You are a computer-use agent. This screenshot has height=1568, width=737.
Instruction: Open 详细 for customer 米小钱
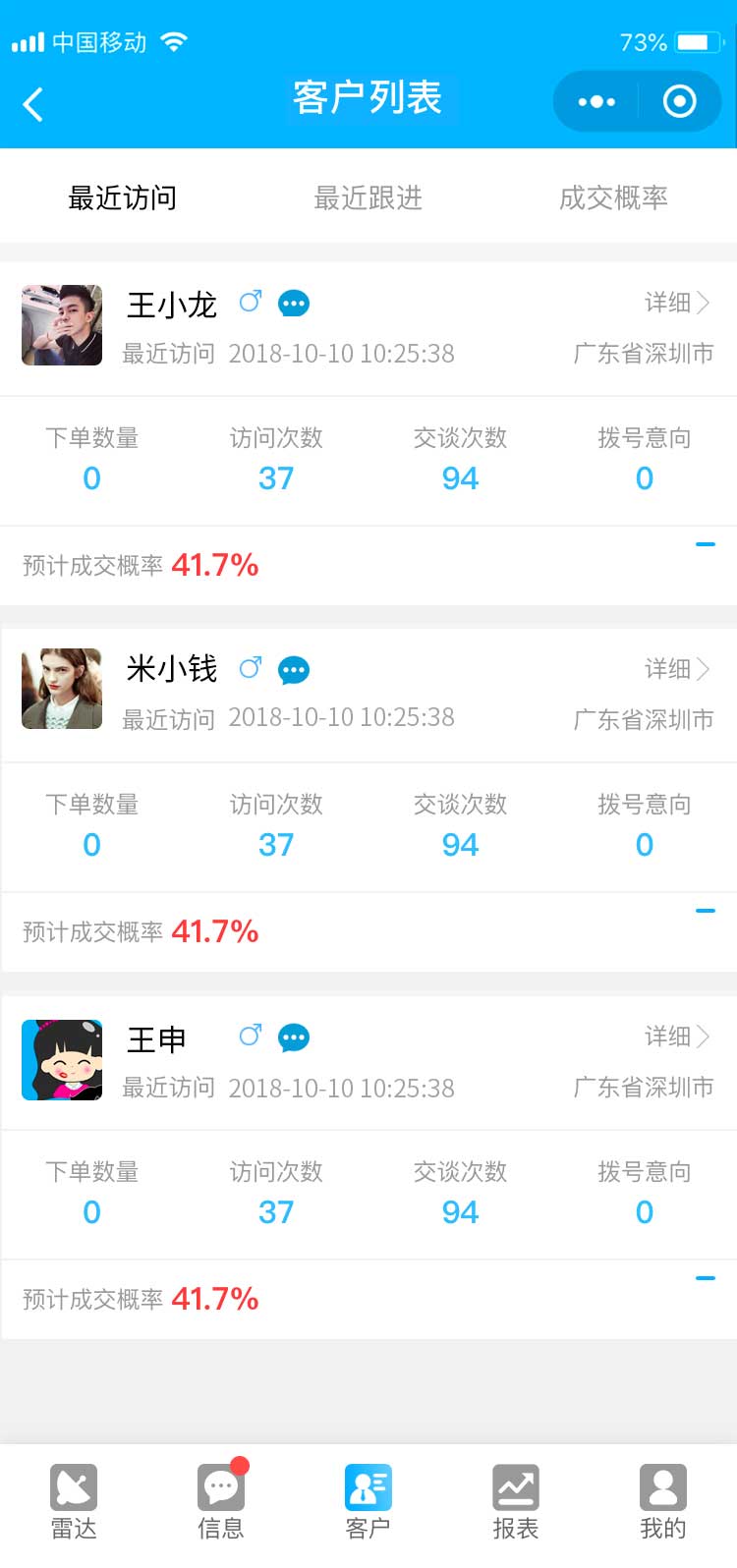tap(676, 669)
